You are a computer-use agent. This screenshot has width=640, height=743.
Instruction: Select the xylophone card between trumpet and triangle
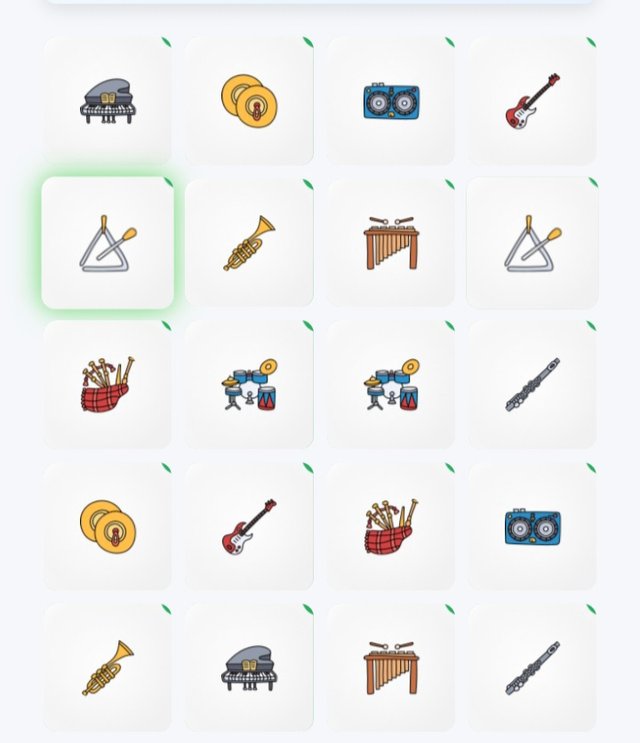point(391,243)
